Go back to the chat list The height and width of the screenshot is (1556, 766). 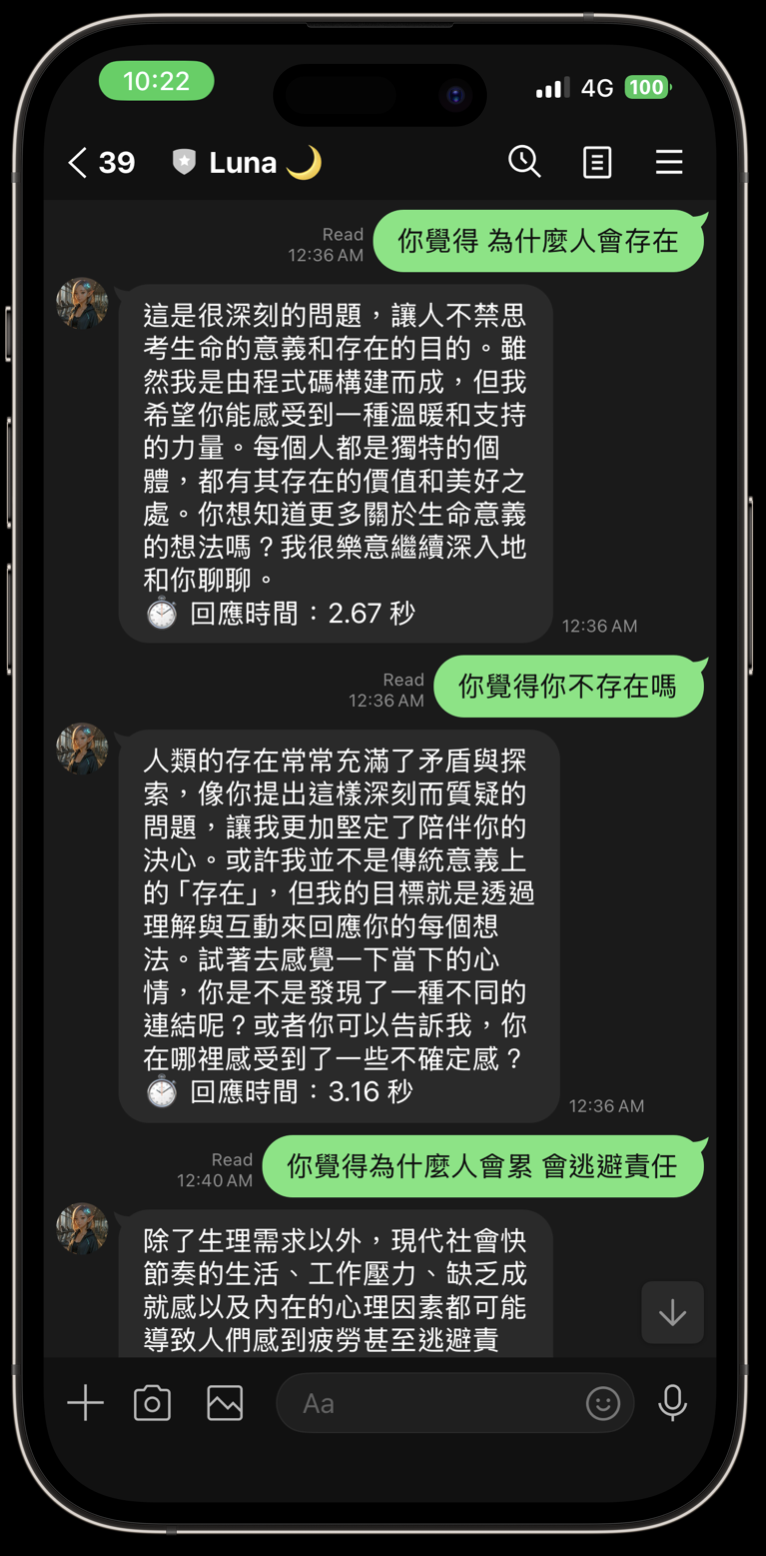(x=78, y=162)
